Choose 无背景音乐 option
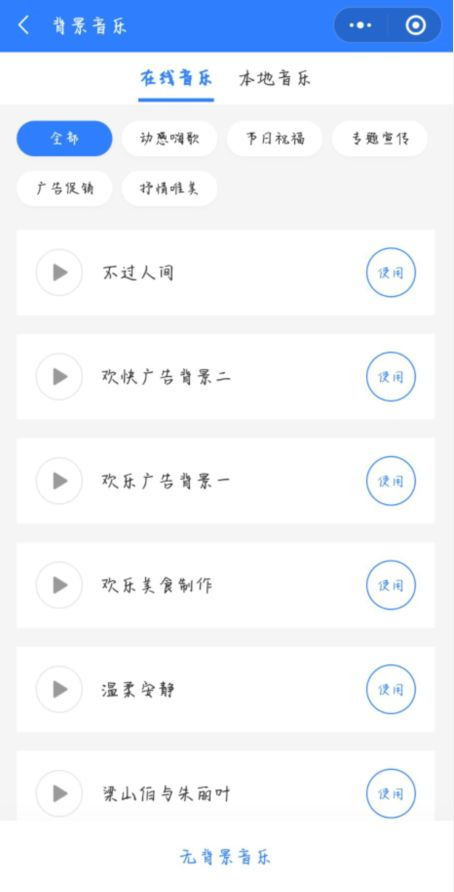This screenshot has height=892, width=454. point(226,856)
